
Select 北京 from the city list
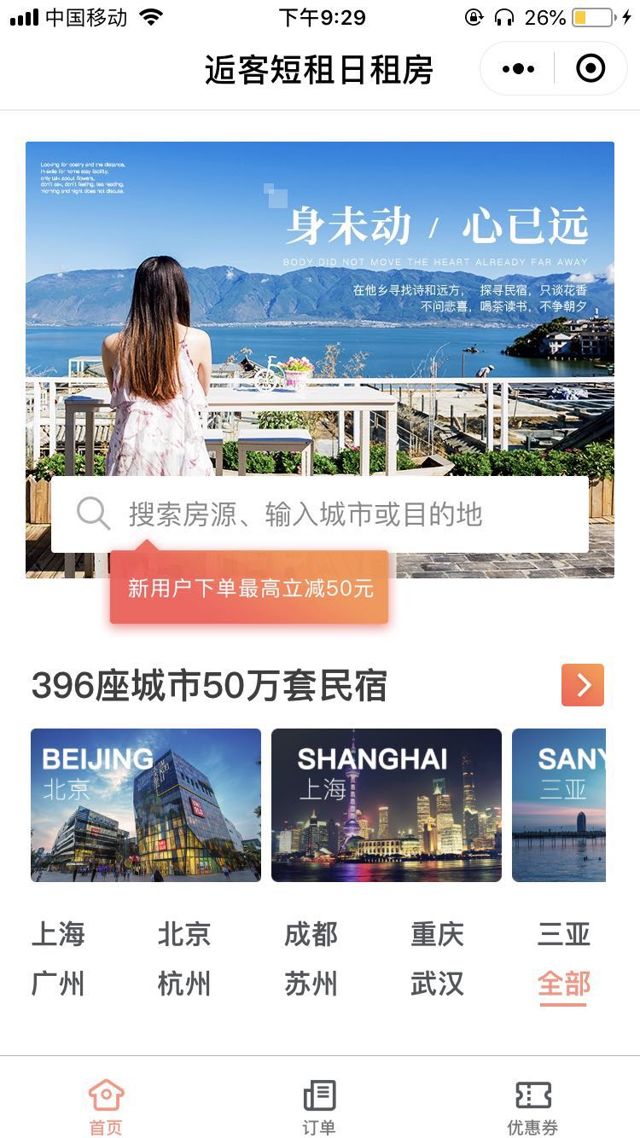pyautogui.click(x=184, y=935)
